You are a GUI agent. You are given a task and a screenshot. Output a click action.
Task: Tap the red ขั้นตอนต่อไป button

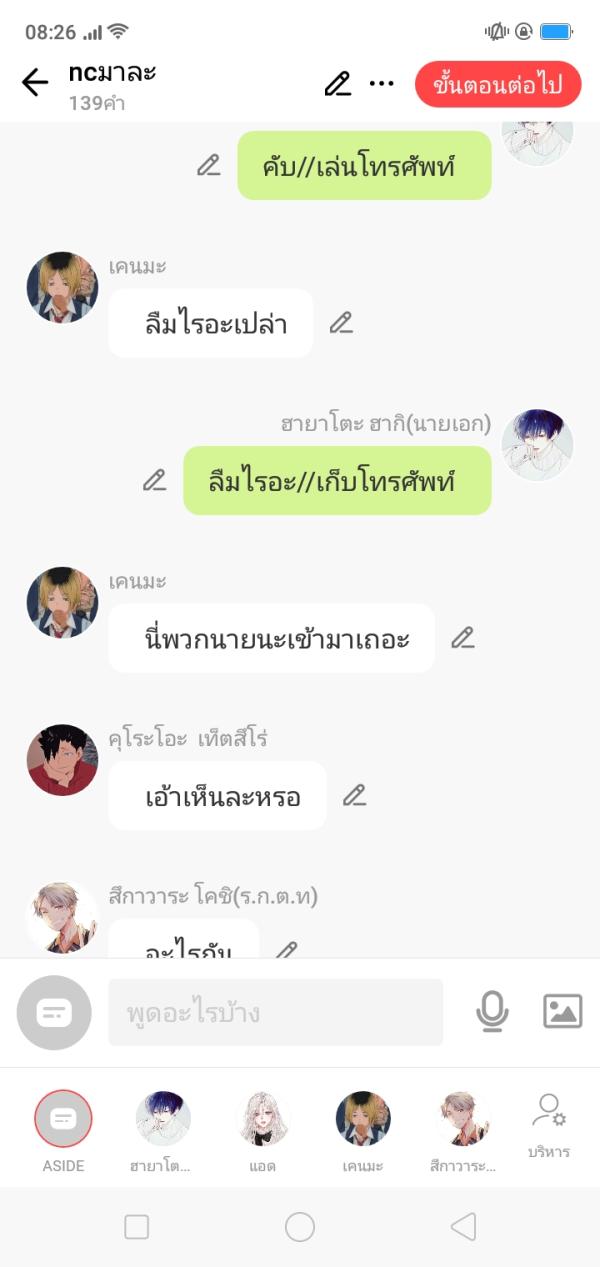click(498, 84)
